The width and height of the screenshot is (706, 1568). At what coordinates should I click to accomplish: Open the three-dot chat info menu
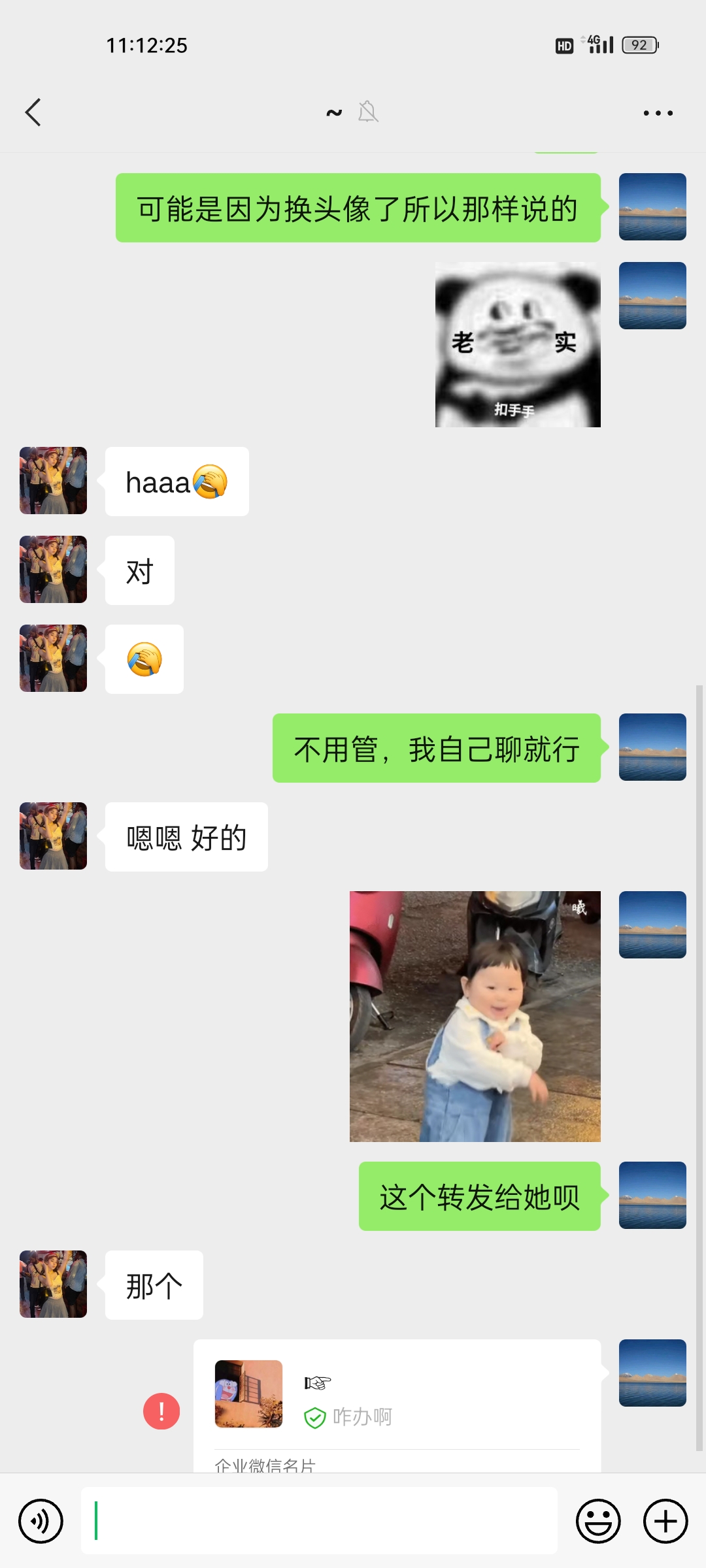tap(658, 113)
